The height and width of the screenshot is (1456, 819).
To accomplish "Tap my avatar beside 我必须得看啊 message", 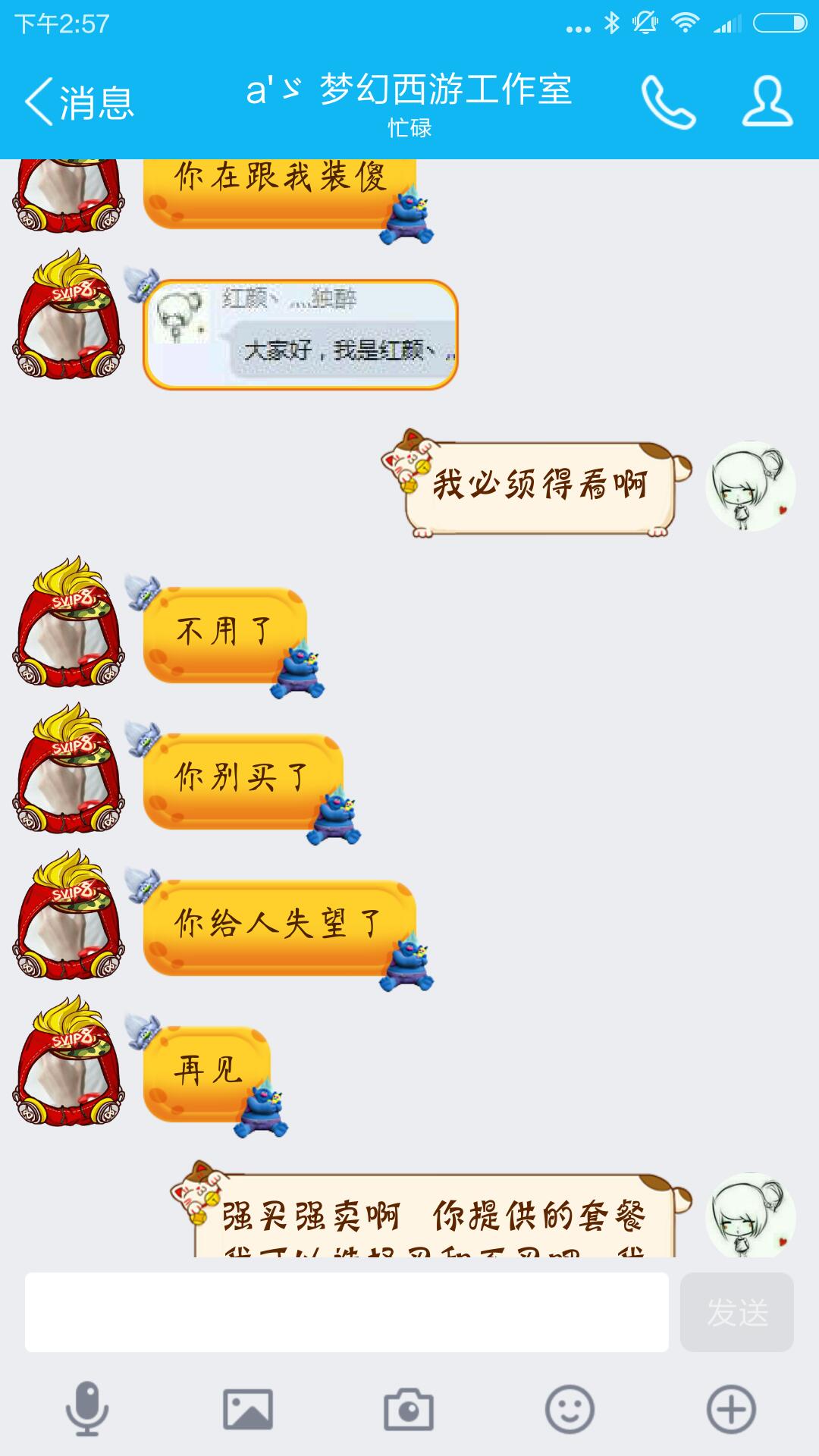I will click(750, 486).
